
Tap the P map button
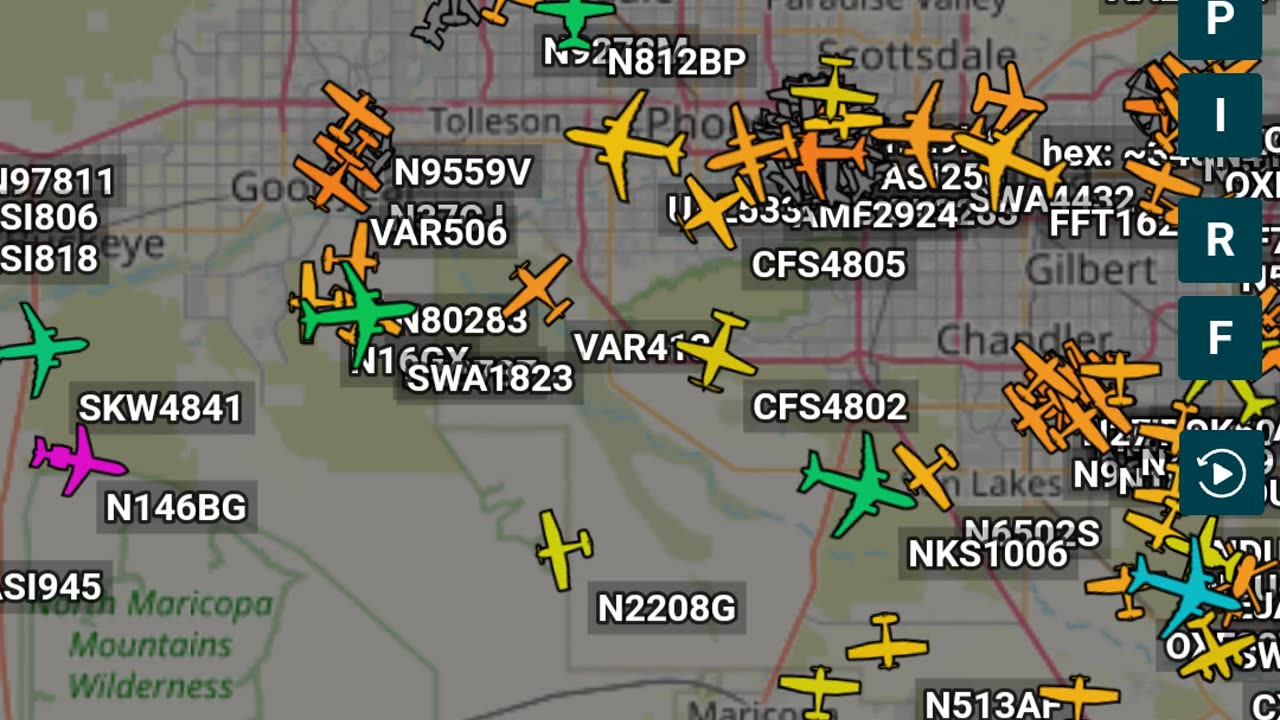click(1219, 22)
